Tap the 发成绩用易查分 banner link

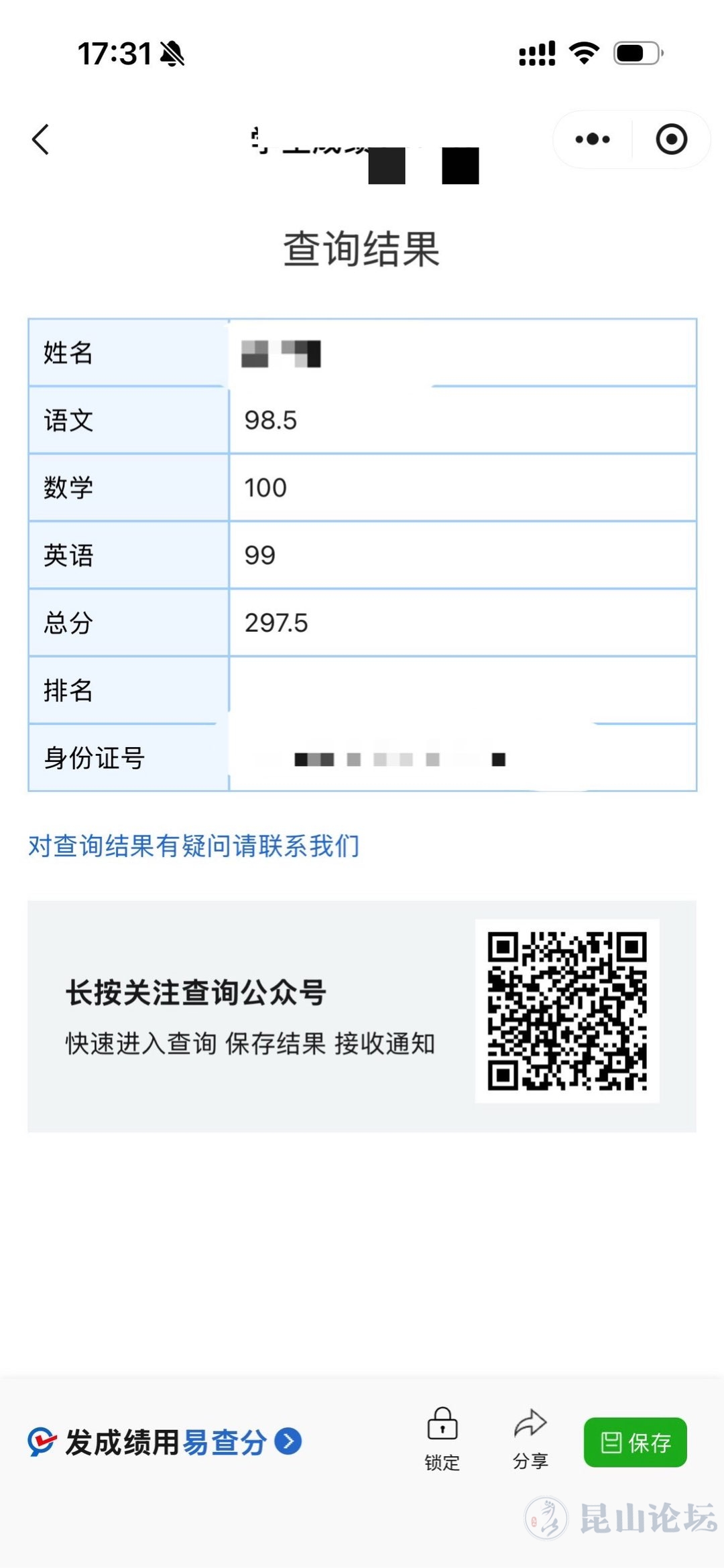pos(165,1442)
